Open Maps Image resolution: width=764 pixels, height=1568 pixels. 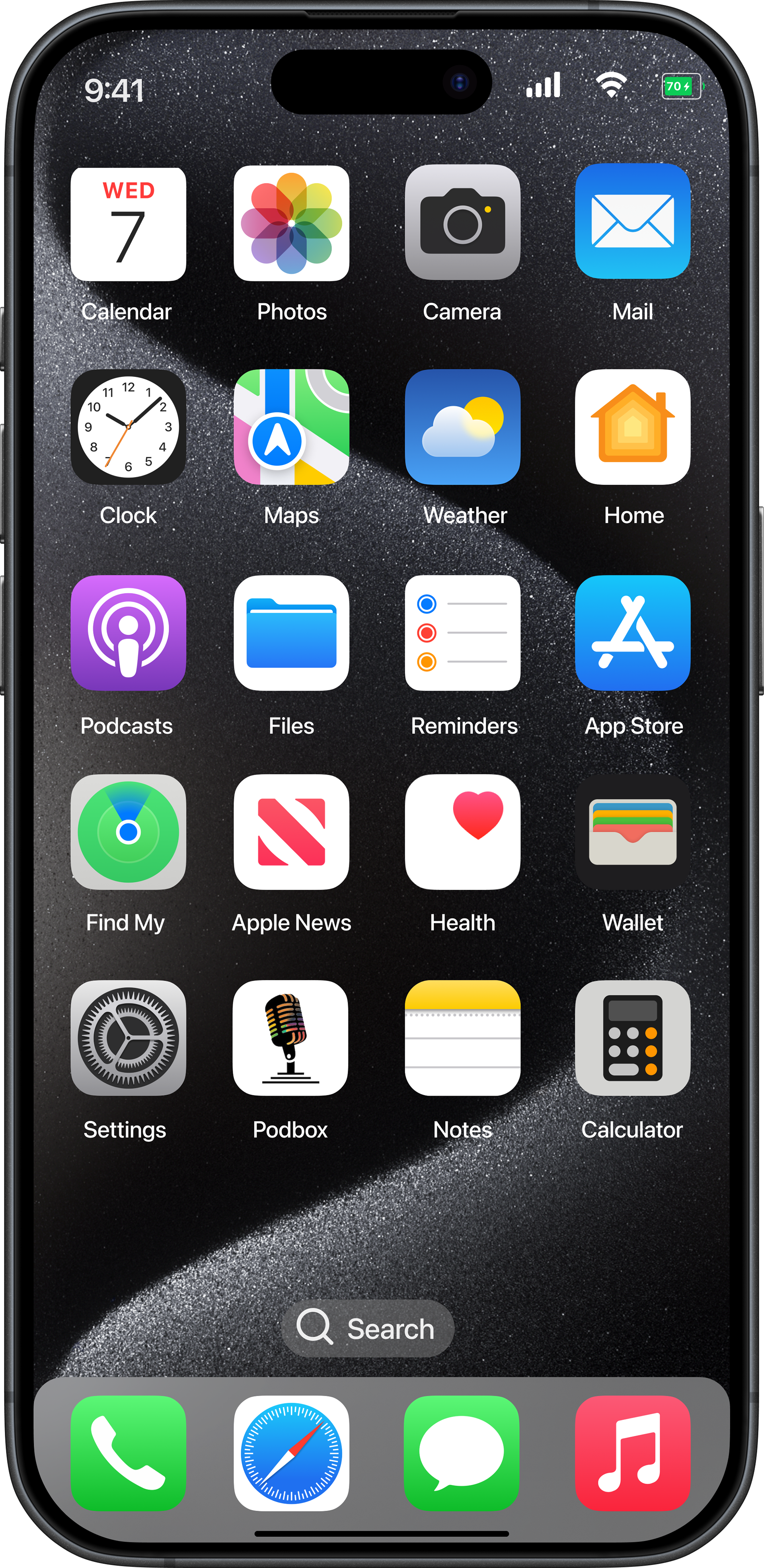291,427
